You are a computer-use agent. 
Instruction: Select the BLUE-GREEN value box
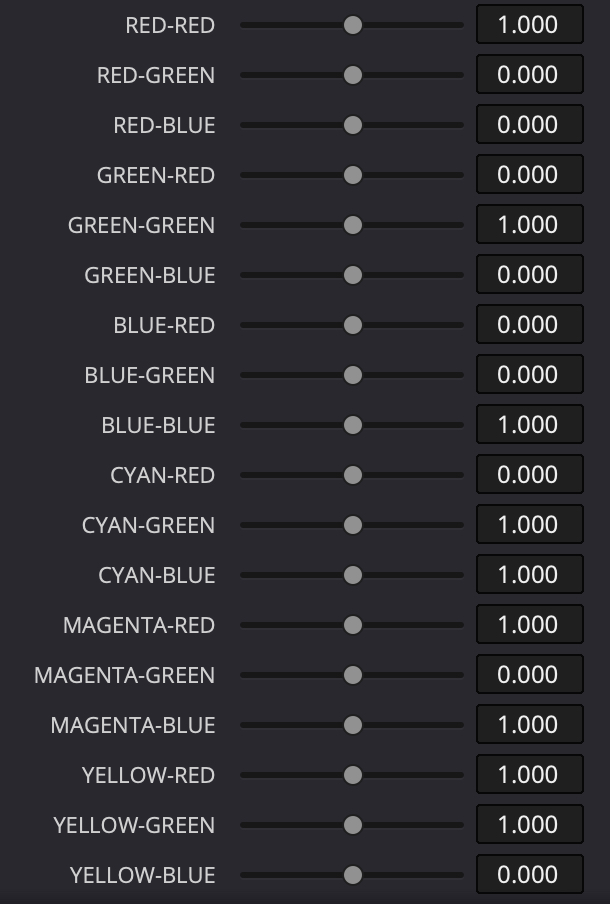point(529,375)
